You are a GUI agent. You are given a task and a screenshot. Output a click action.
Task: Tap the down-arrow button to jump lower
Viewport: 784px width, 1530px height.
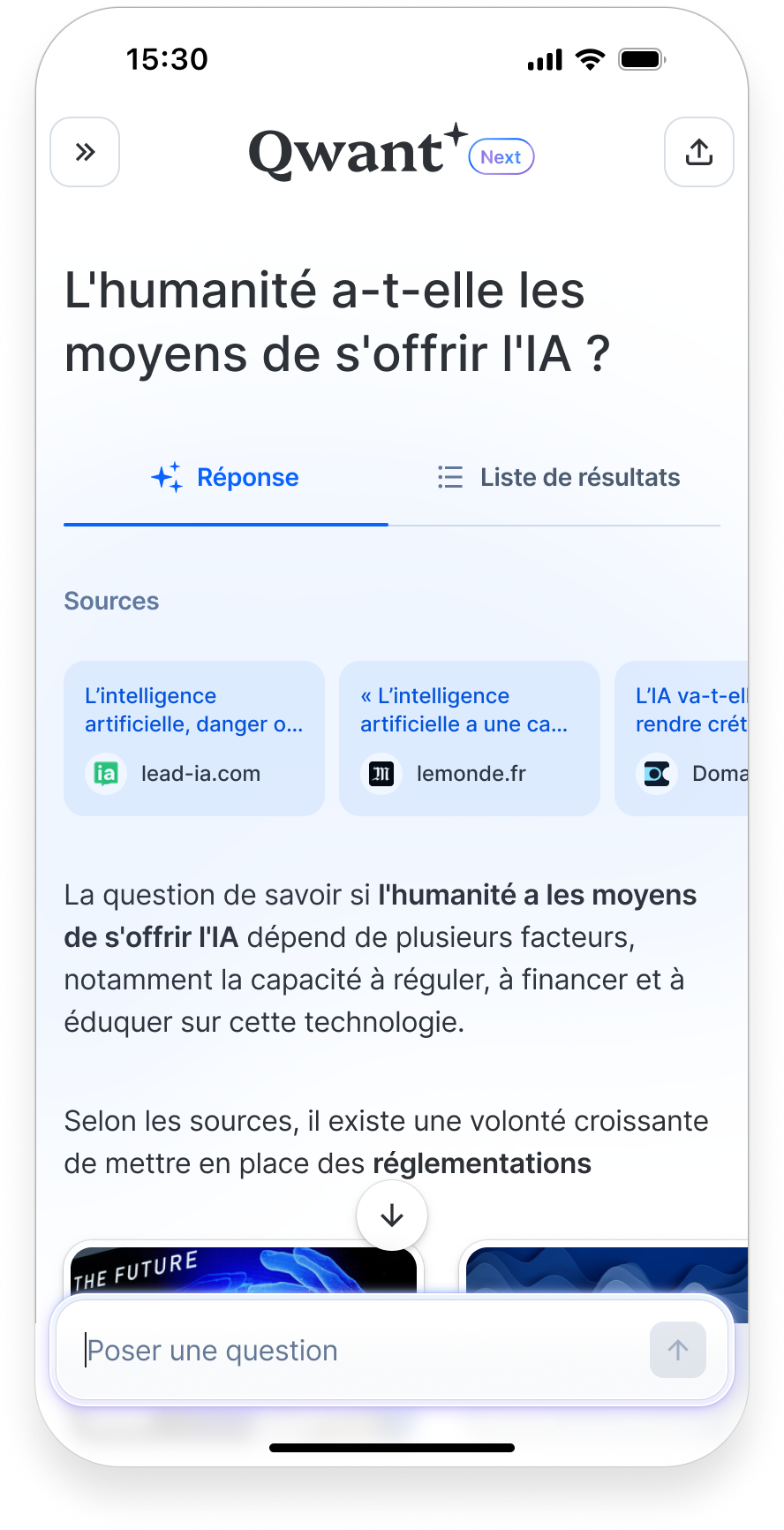[x=392, y=1216]
